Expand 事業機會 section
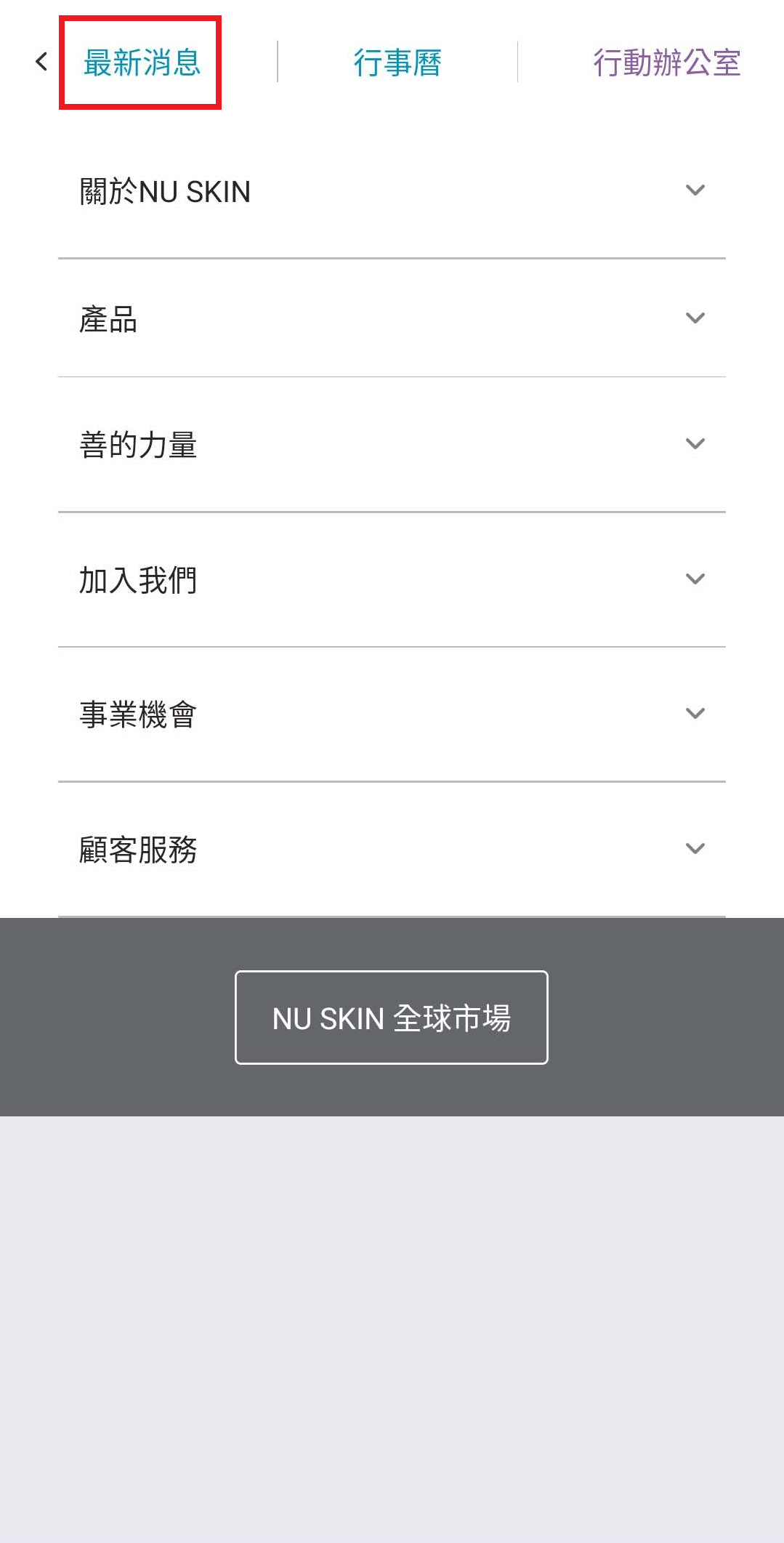This screenshot has height=1543, width=784. coord(392,714)
